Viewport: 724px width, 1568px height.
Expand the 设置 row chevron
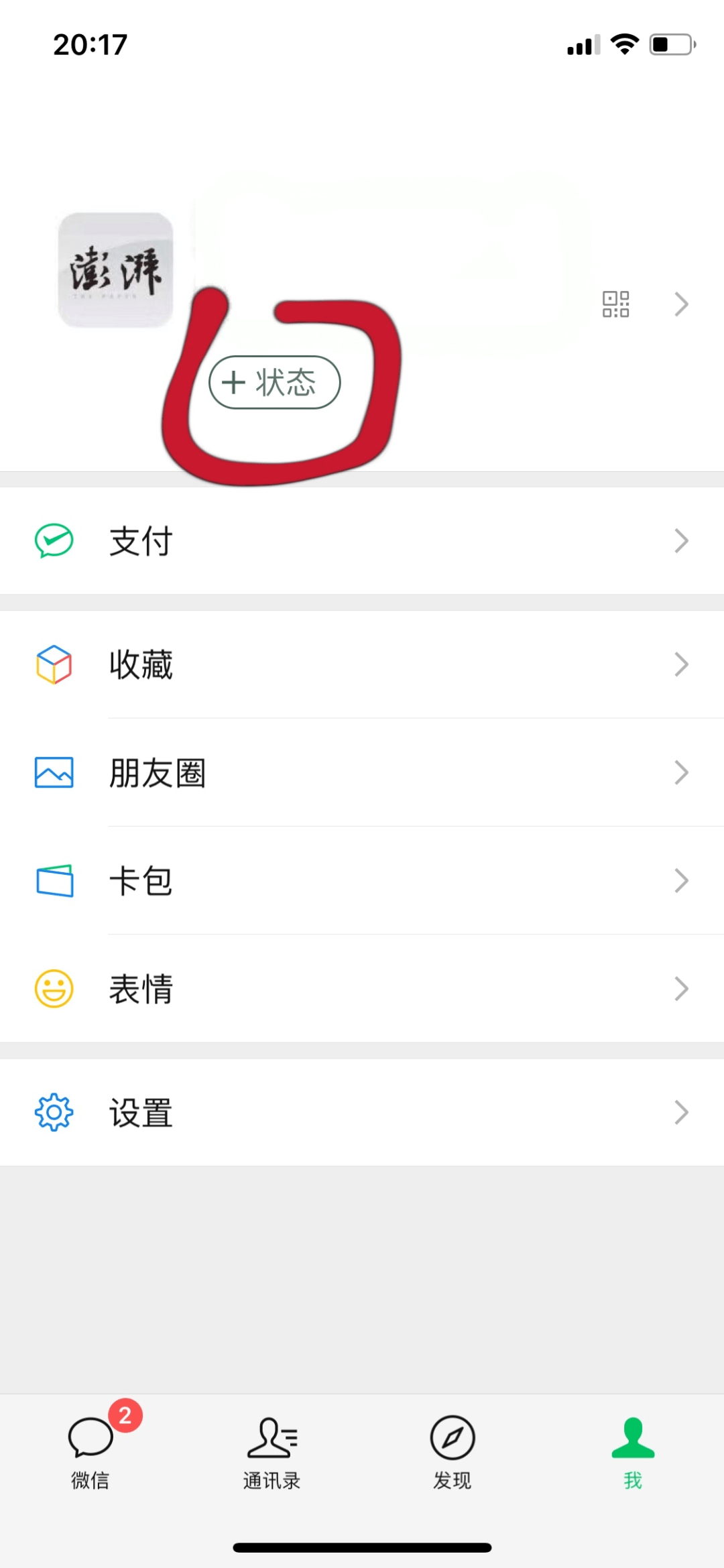tap(681, 1111)
